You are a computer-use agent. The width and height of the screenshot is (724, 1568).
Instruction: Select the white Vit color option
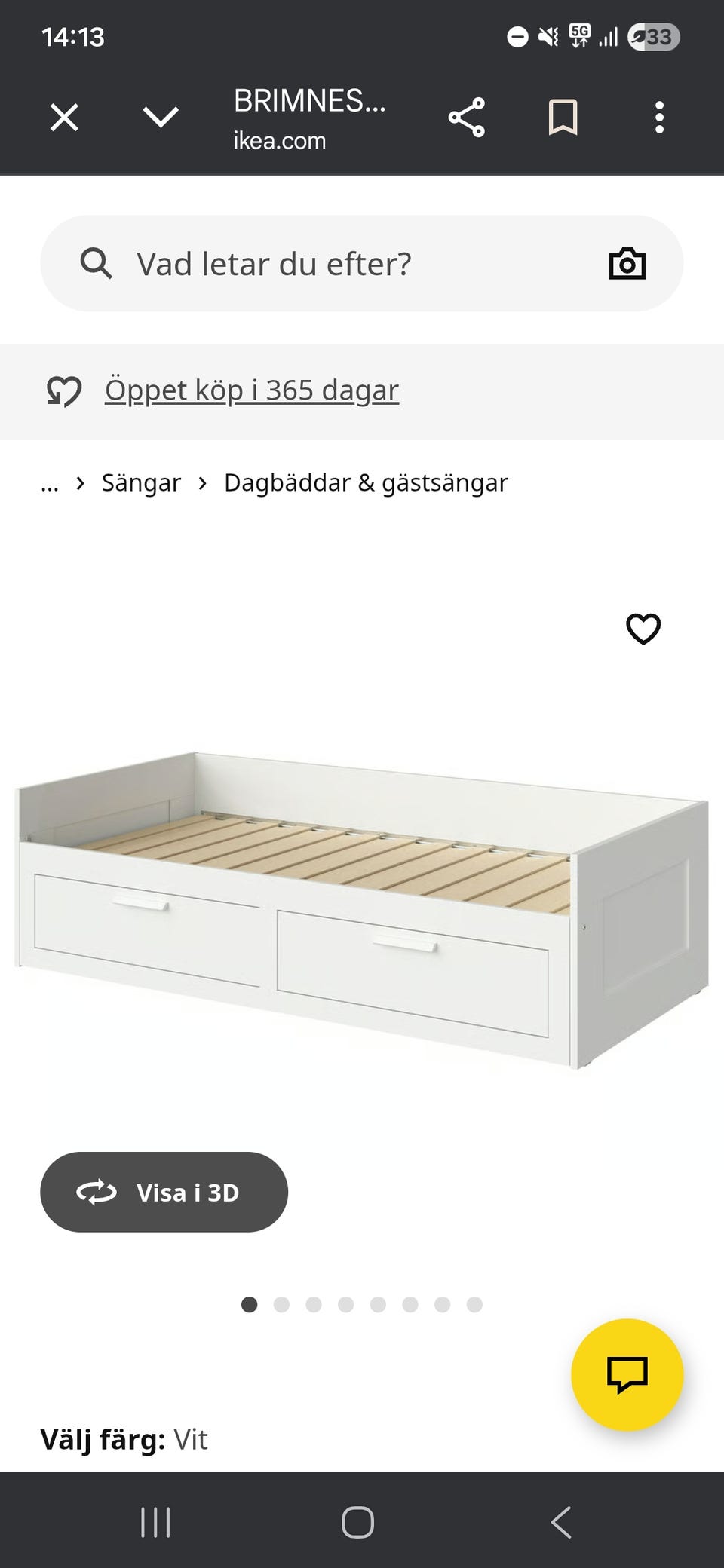click(191, 1439)
